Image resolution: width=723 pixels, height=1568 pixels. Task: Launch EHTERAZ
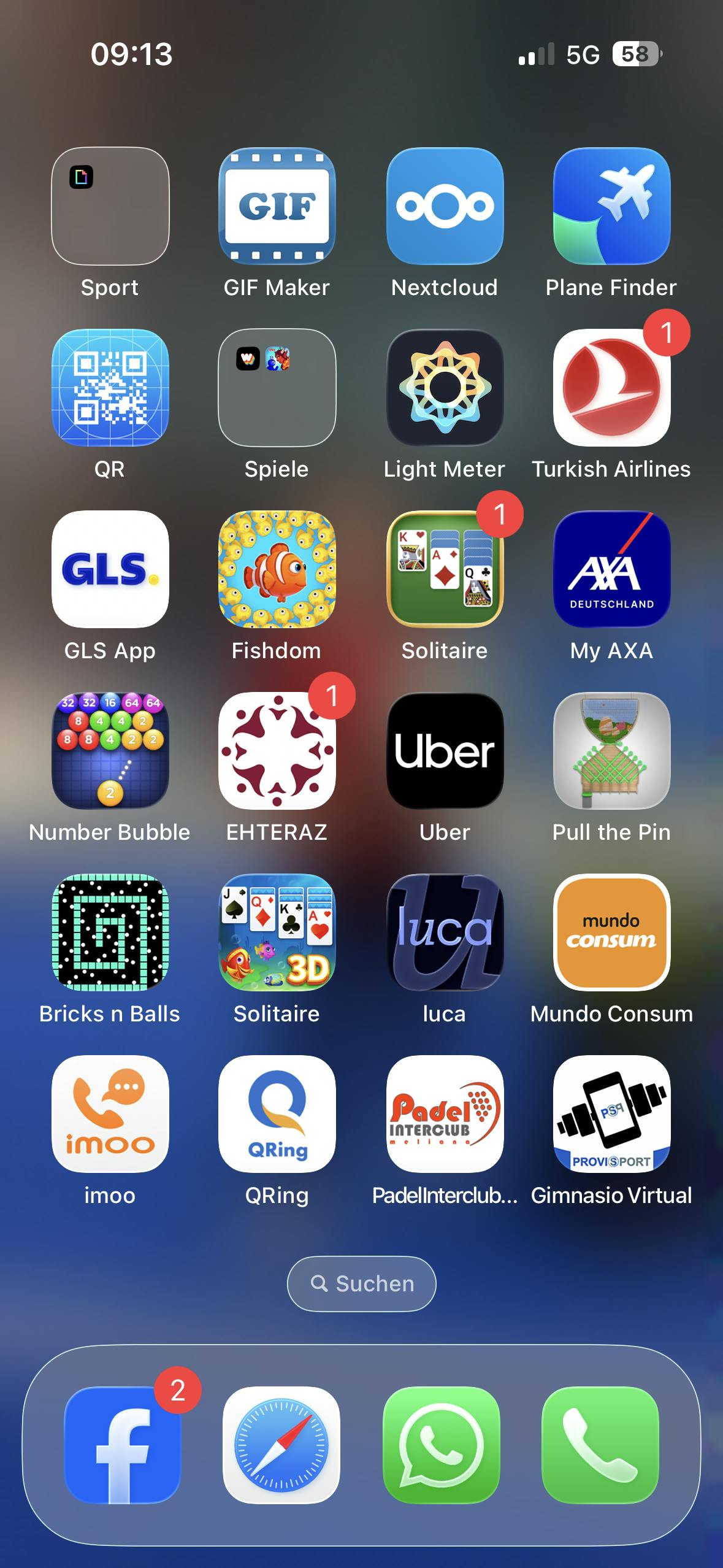277,751
